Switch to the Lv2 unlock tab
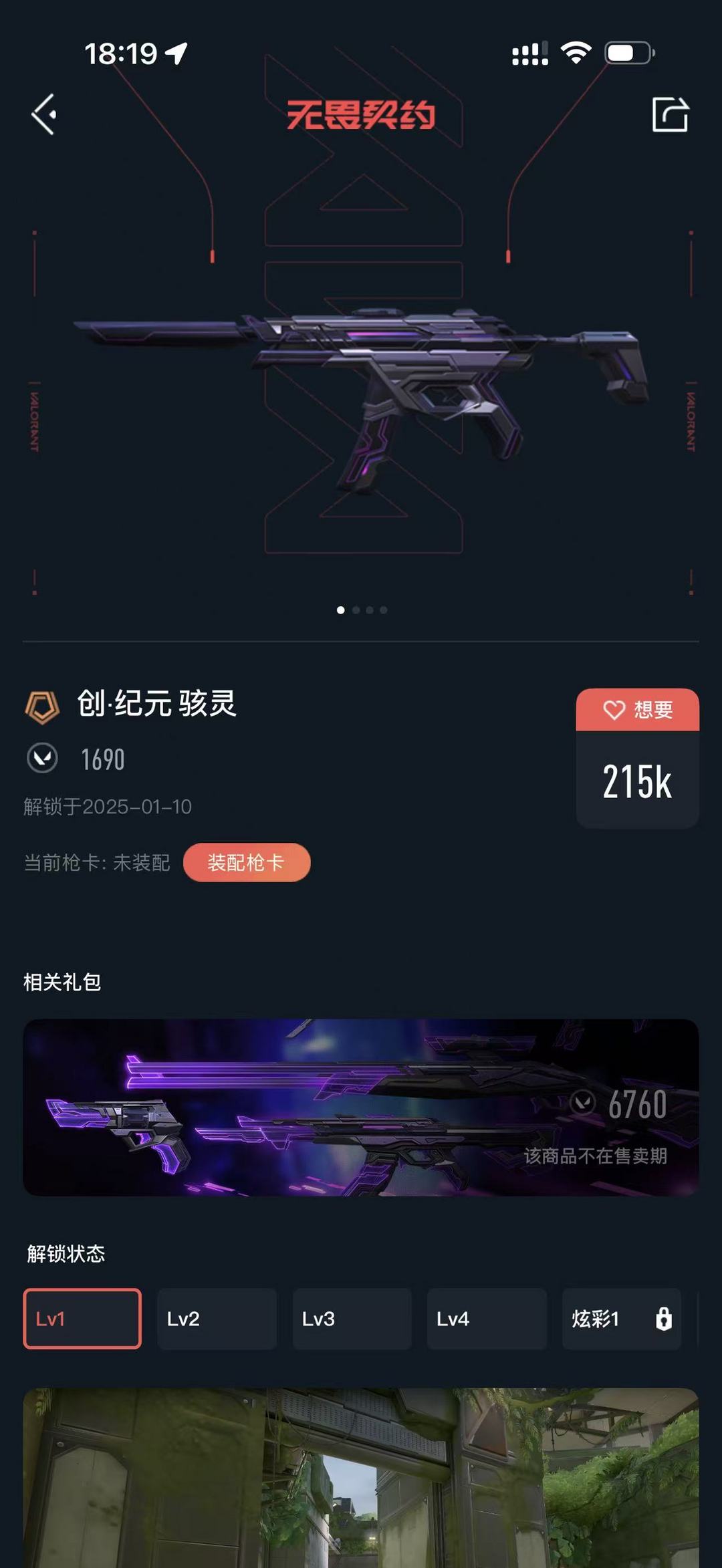This screenshot has width=722, height=1568. tap(217, 1318)
